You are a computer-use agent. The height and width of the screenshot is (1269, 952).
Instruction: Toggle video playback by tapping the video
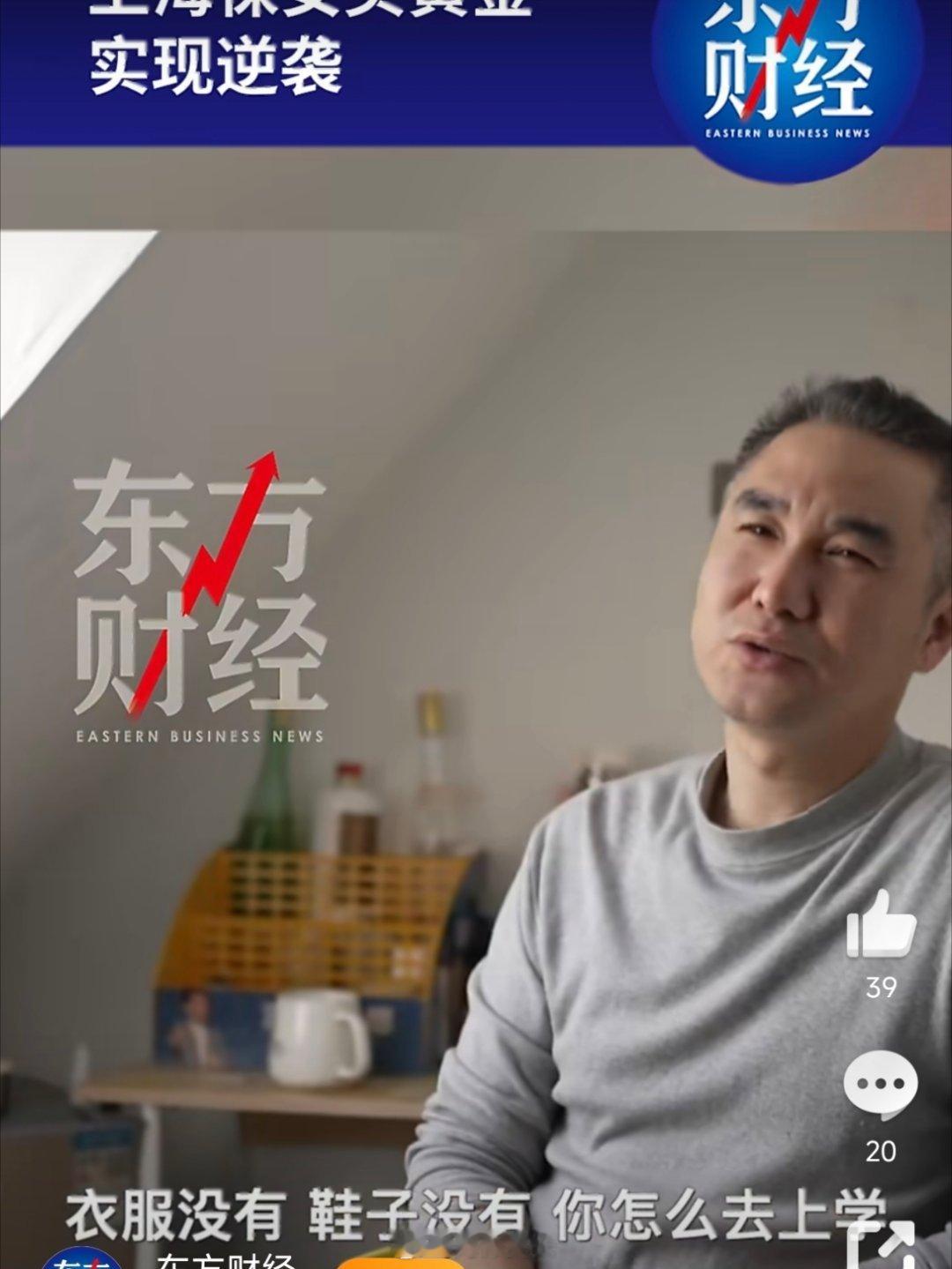pyautogui.click(x=476, y=705)
